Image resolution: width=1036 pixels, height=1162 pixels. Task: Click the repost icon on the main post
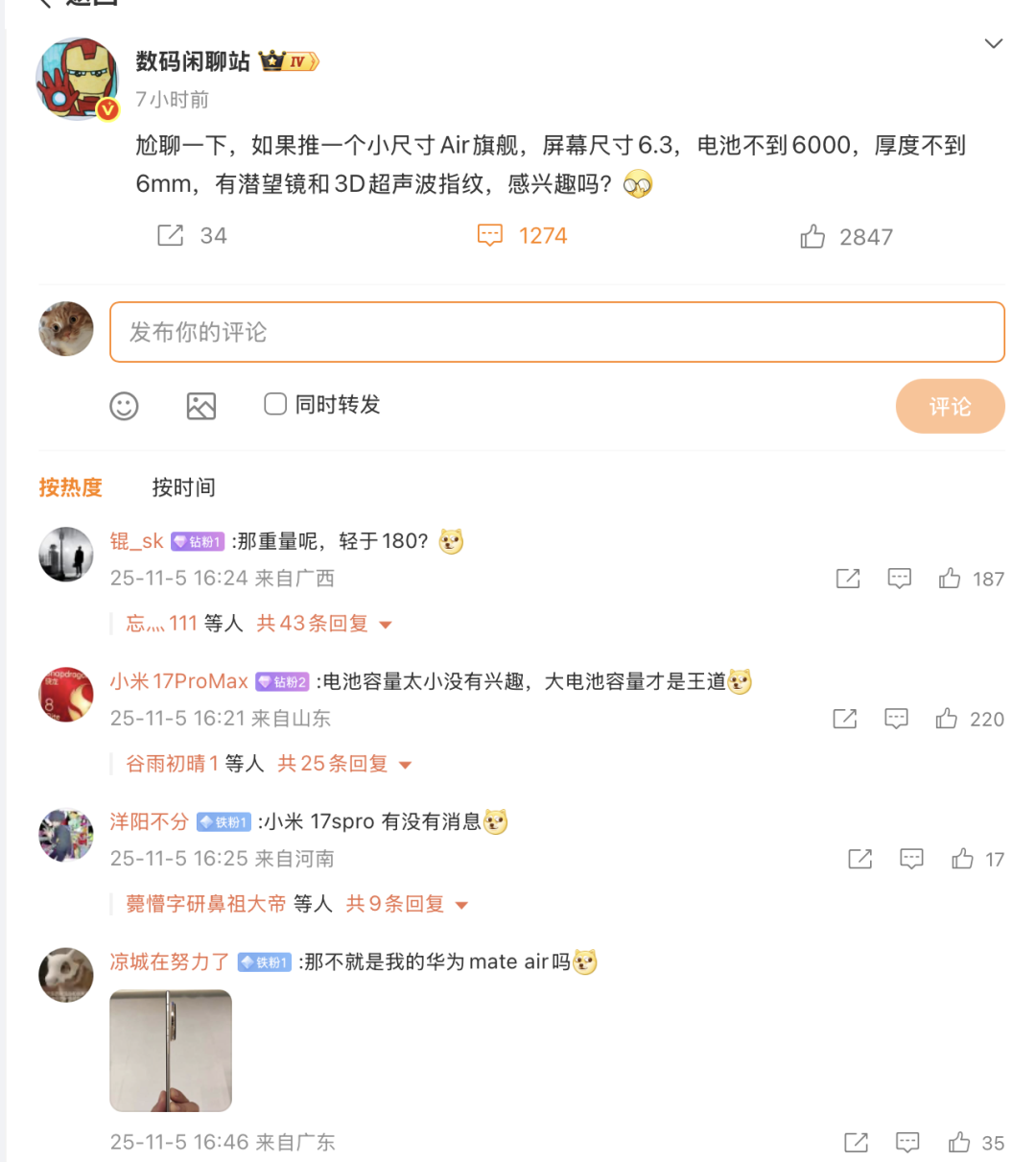pyautogui.click(x=170, y=234)
